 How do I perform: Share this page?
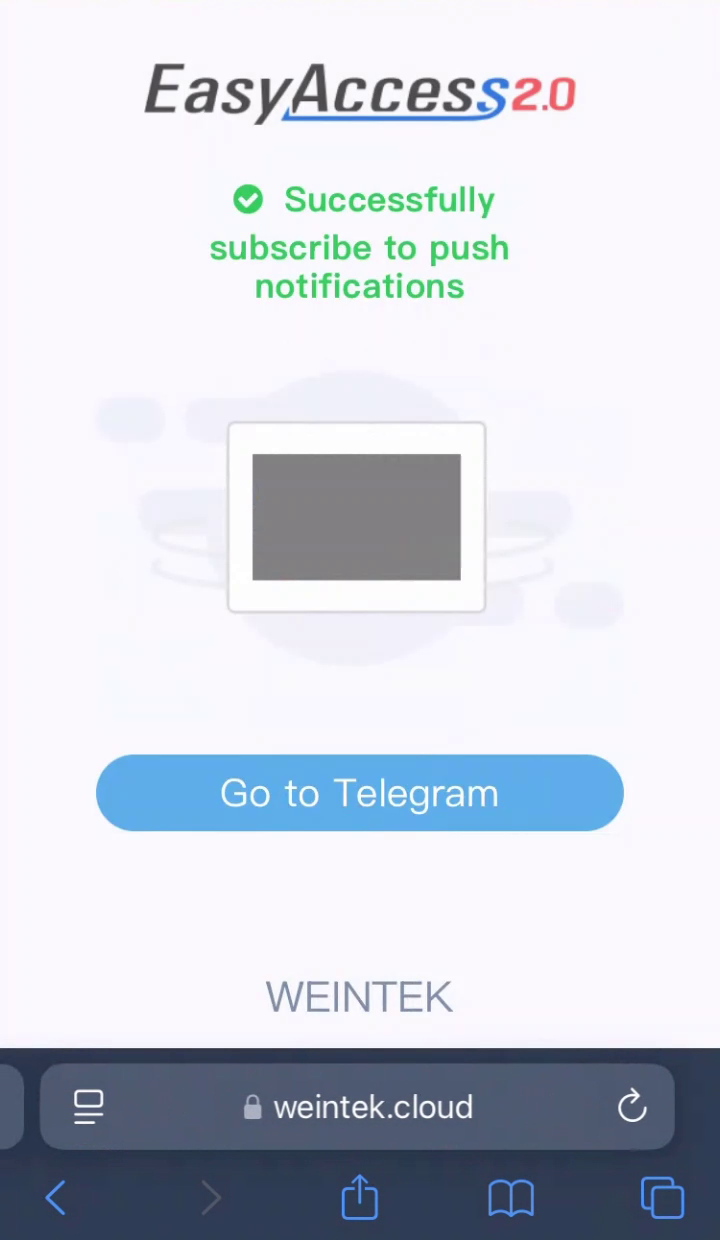pyautogui.click(x=360, y=1196)
